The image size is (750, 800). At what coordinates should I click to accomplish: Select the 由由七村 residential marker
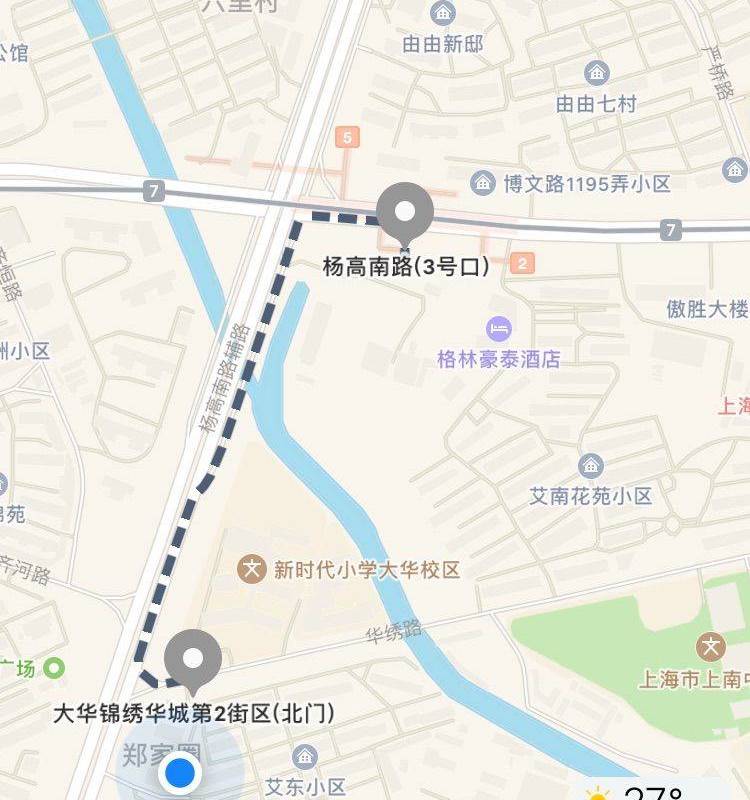596,72
